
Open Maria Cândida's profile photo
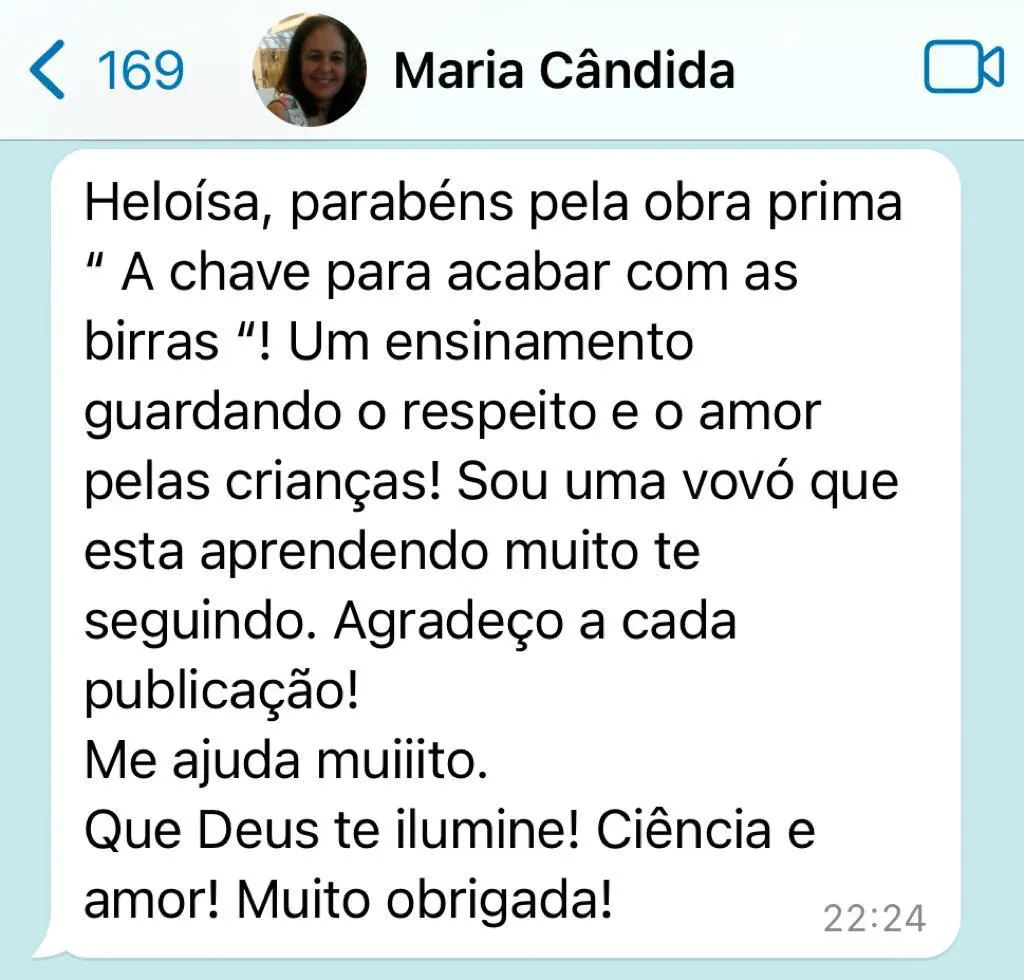(x=311, y=71)
